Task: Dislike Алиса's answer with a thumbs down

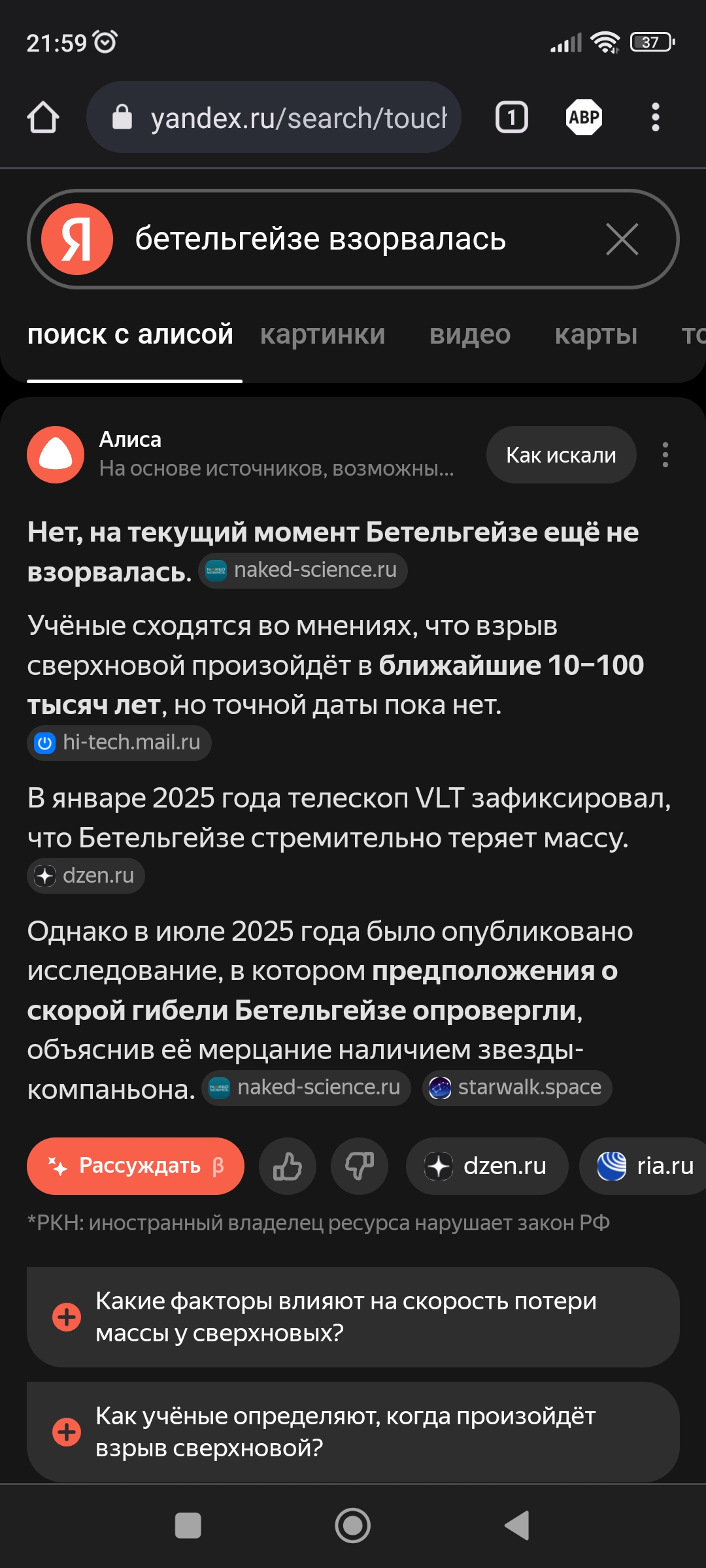Action: pos(360,1166)
